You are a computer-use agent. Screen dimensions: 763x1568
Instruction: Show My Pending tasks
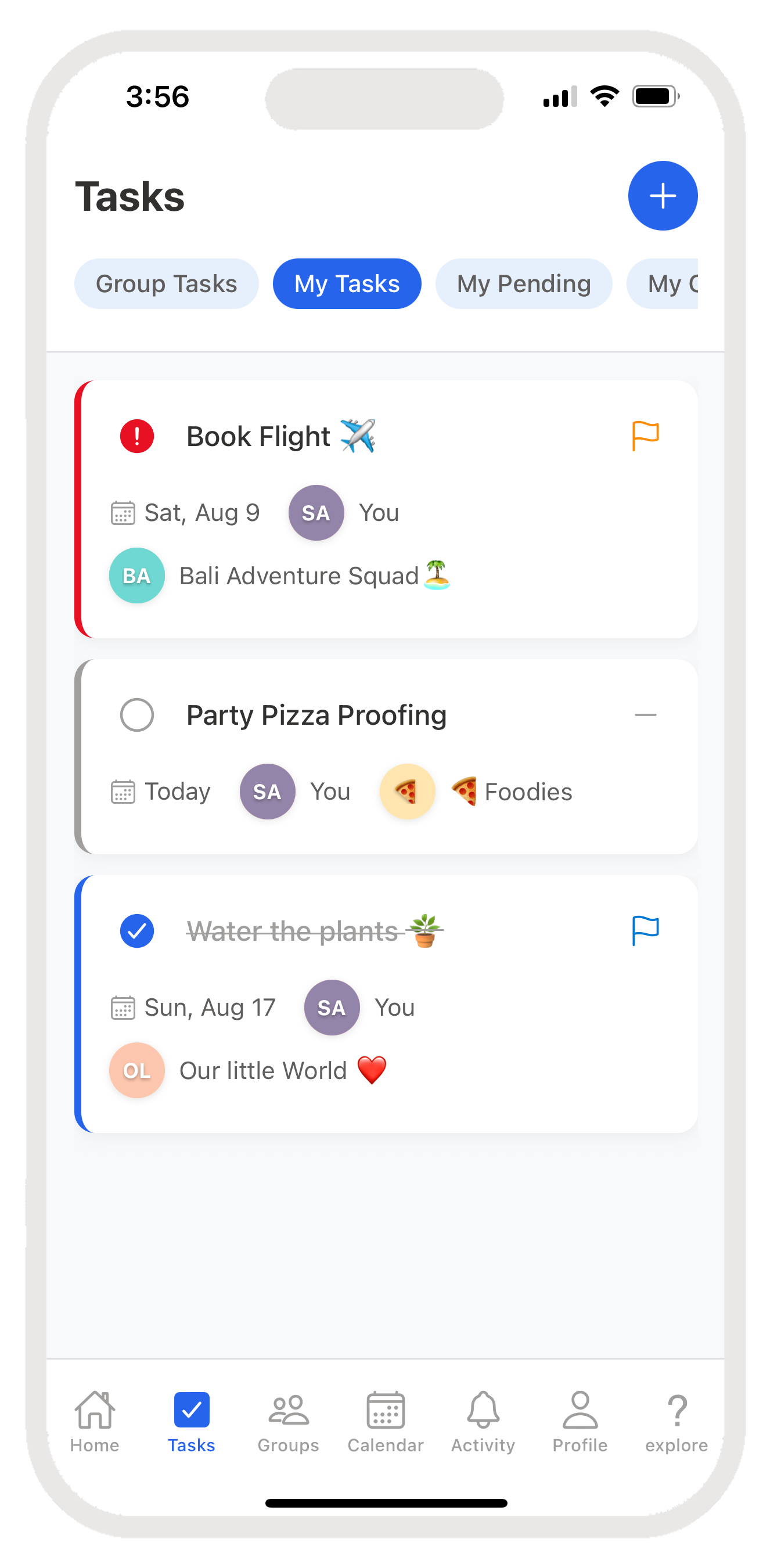tap(523, 284)
